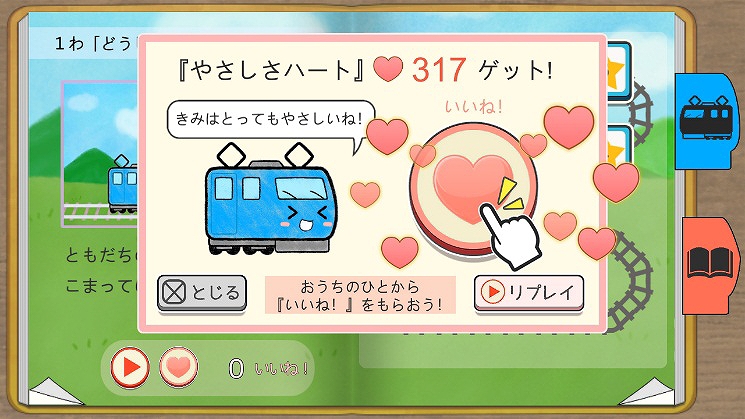Tap the small heart like button below
The height and width of the screenshot is (419, 745).
tap(178, 367)
